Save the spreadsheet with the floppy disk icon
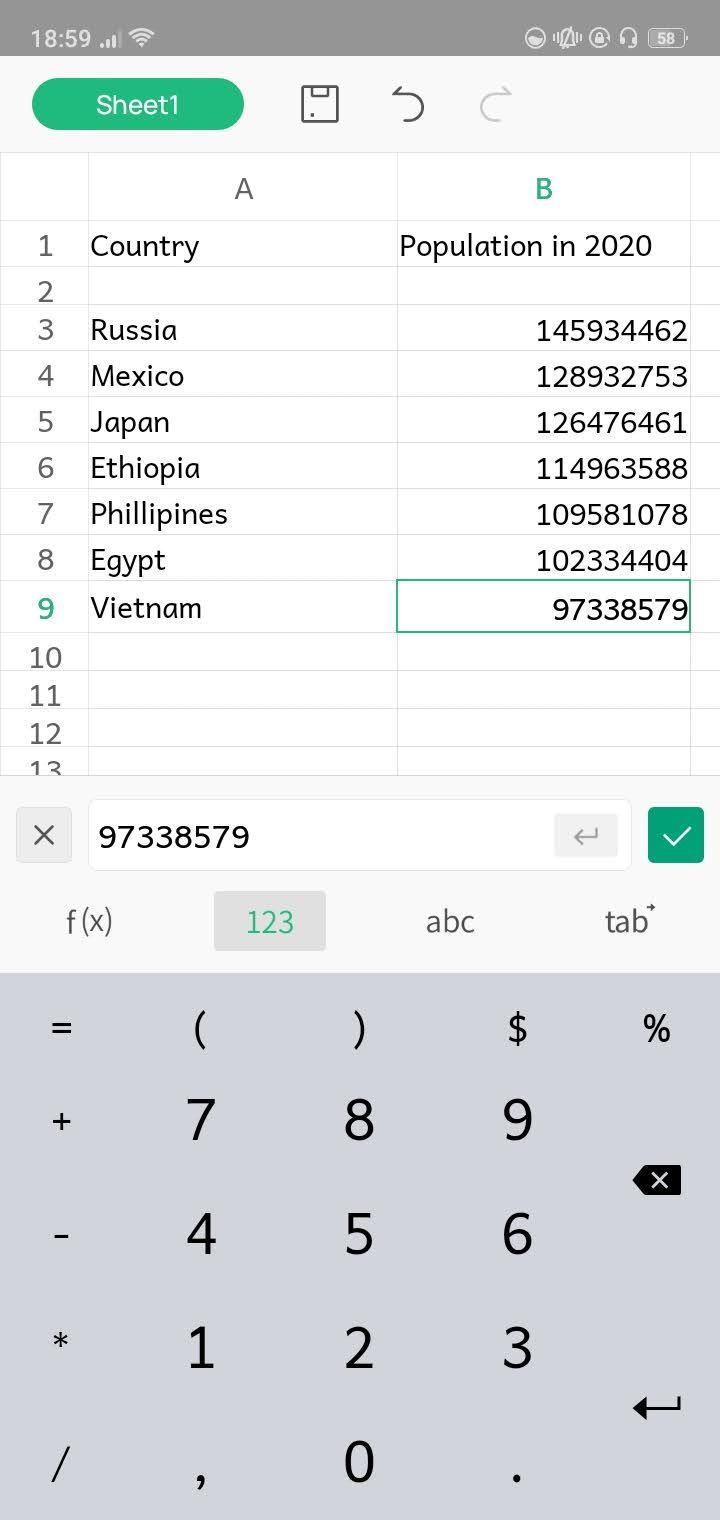Viewport: 720px width, 1520px height. (320, 104)
